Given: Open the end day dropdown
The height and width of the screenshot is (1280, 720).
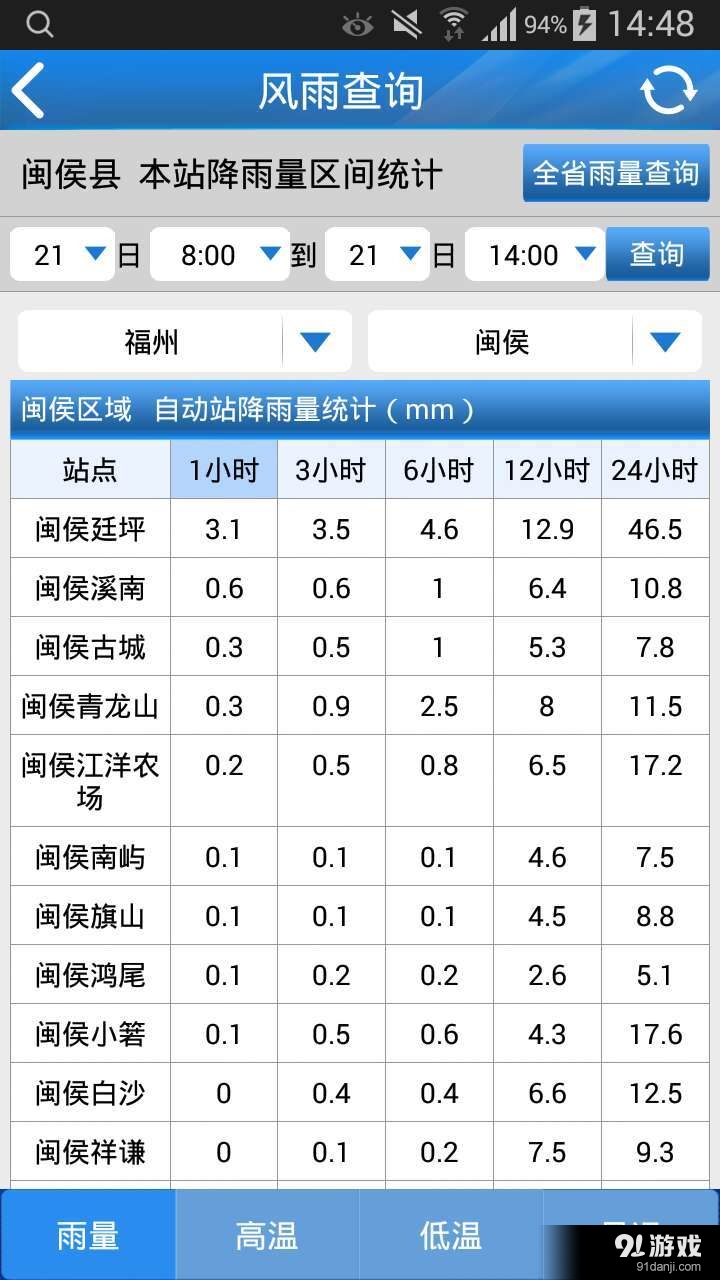Looking at the screenshot, I should click(377, 255).
